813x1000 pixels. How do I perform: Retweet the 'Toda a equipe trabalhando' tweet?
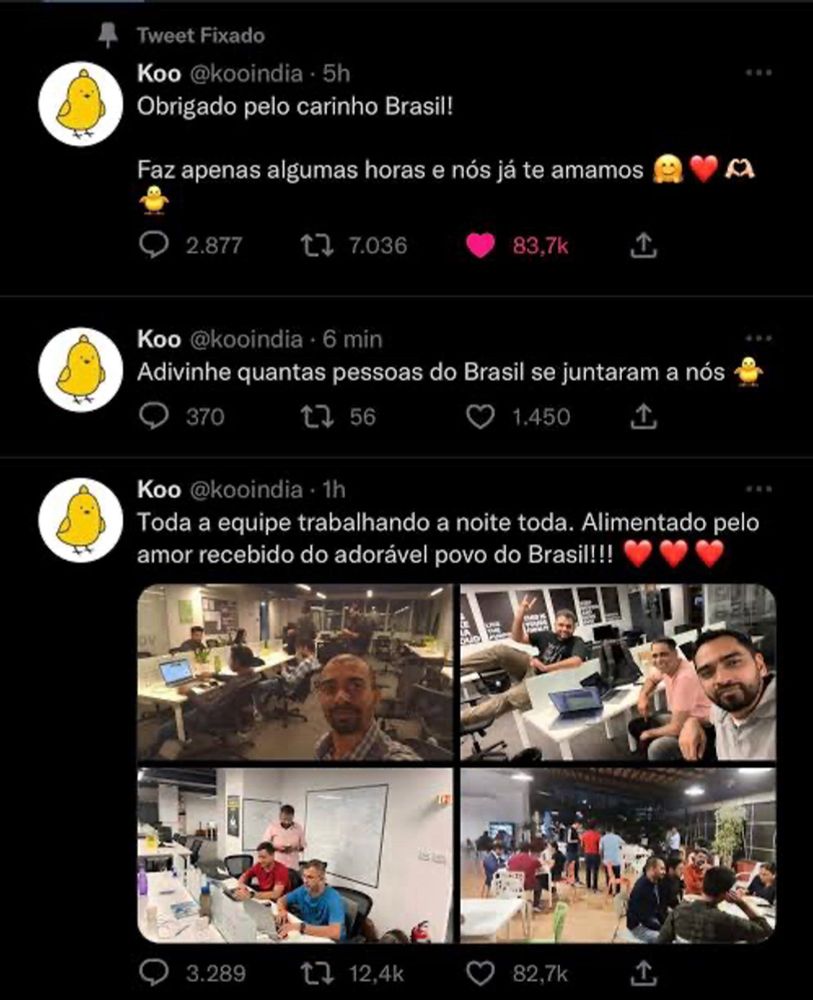316,972
